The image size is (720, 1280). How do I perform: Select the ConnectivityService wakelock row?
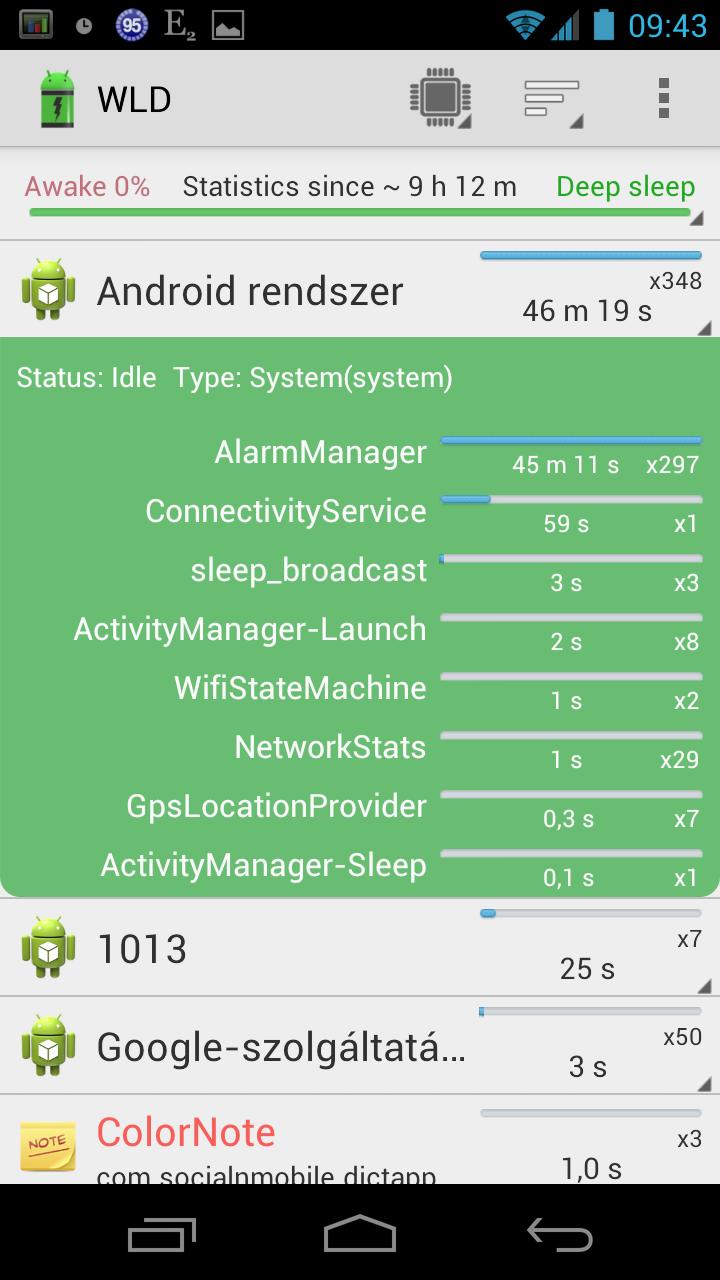pyautogui.click(x=360, y=512)
